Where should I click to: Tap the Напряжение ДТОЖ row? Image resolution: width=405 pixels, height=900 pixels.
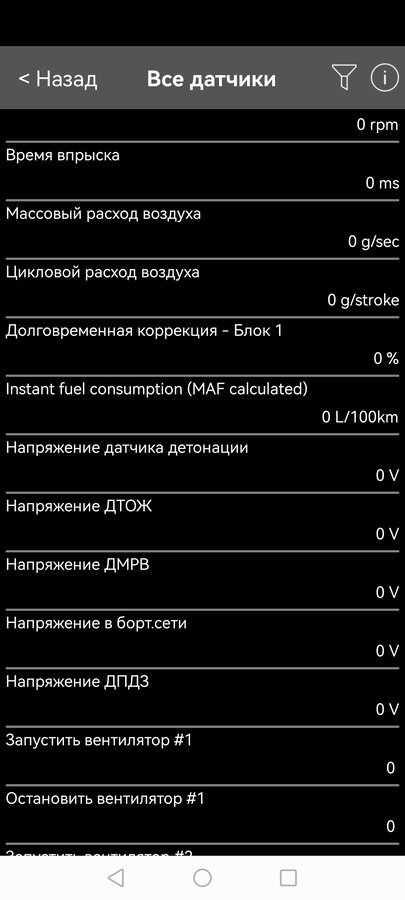click(x=202, y=522)
